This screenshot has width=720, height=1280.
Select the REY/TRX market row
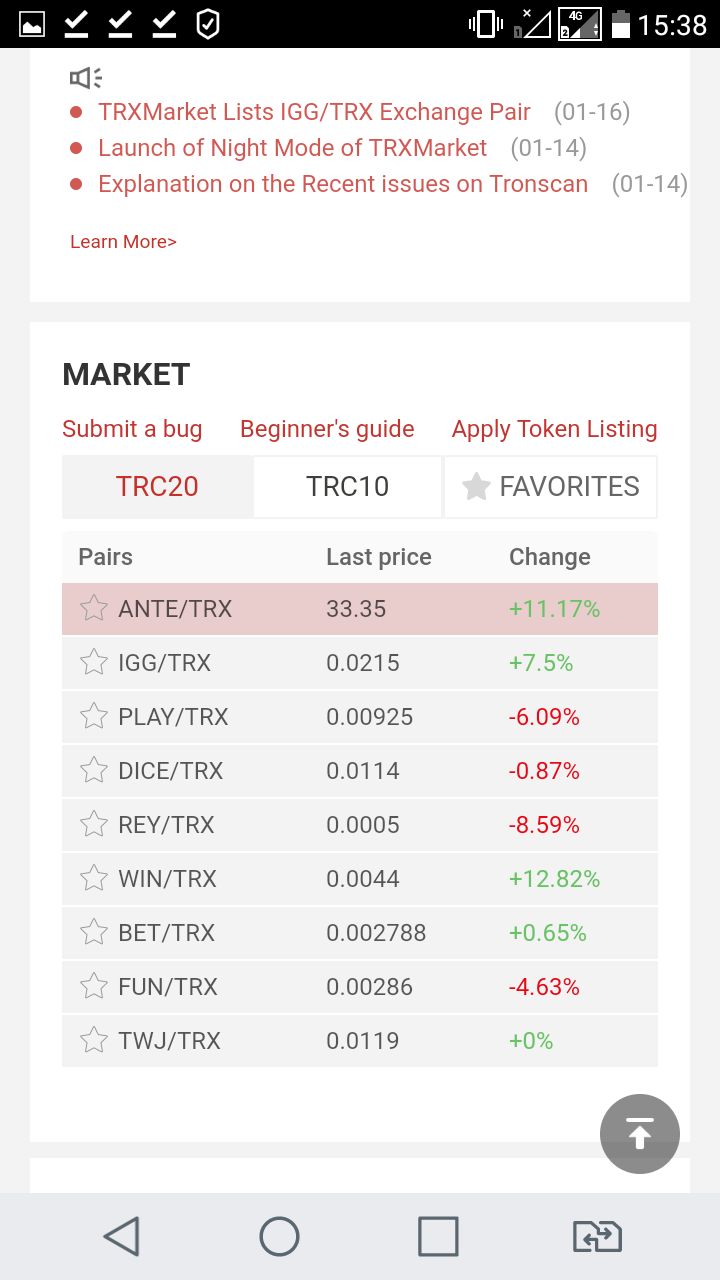point(360,825)
